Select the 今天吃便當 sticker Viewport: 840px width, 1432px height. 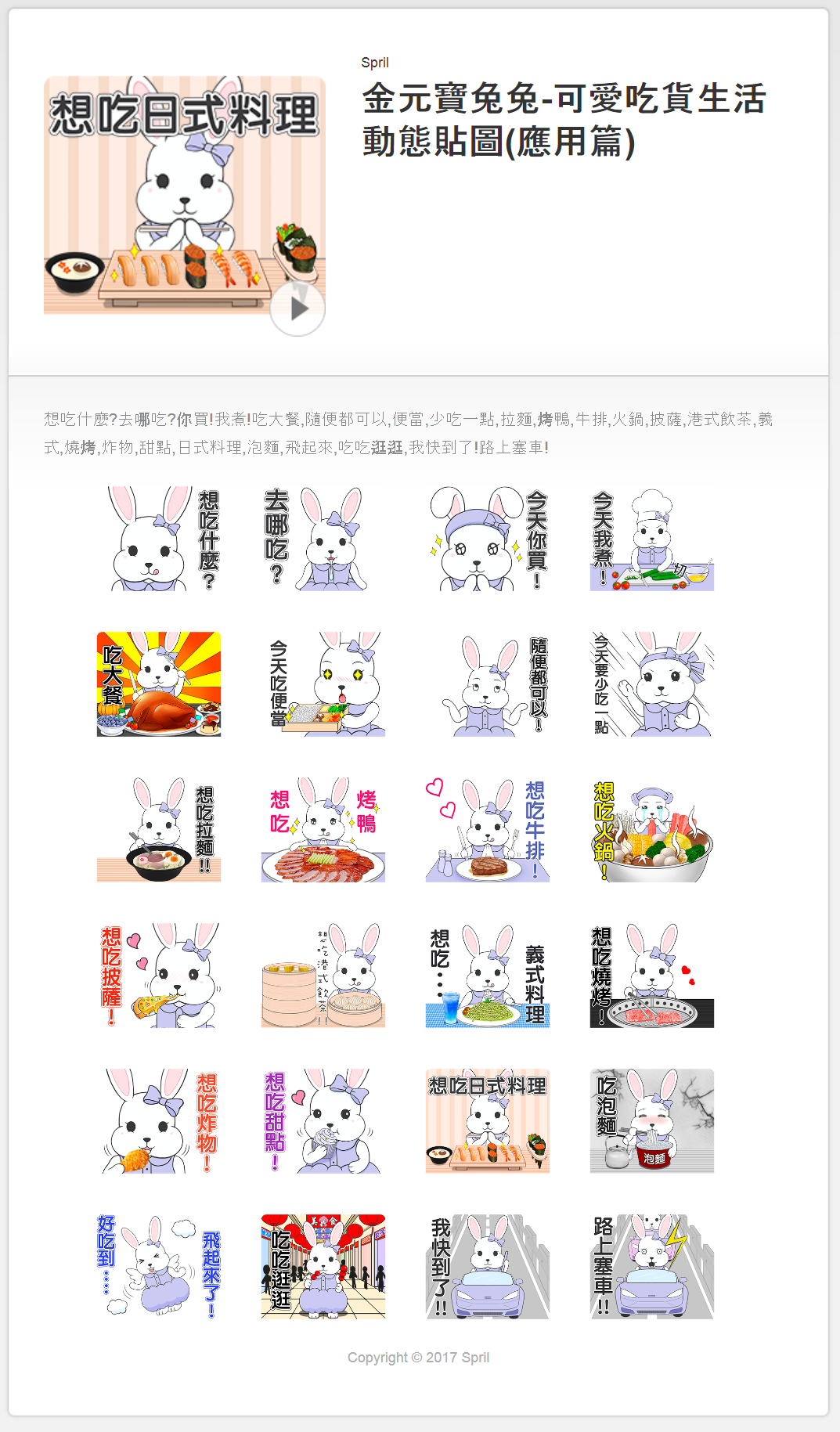323,684
